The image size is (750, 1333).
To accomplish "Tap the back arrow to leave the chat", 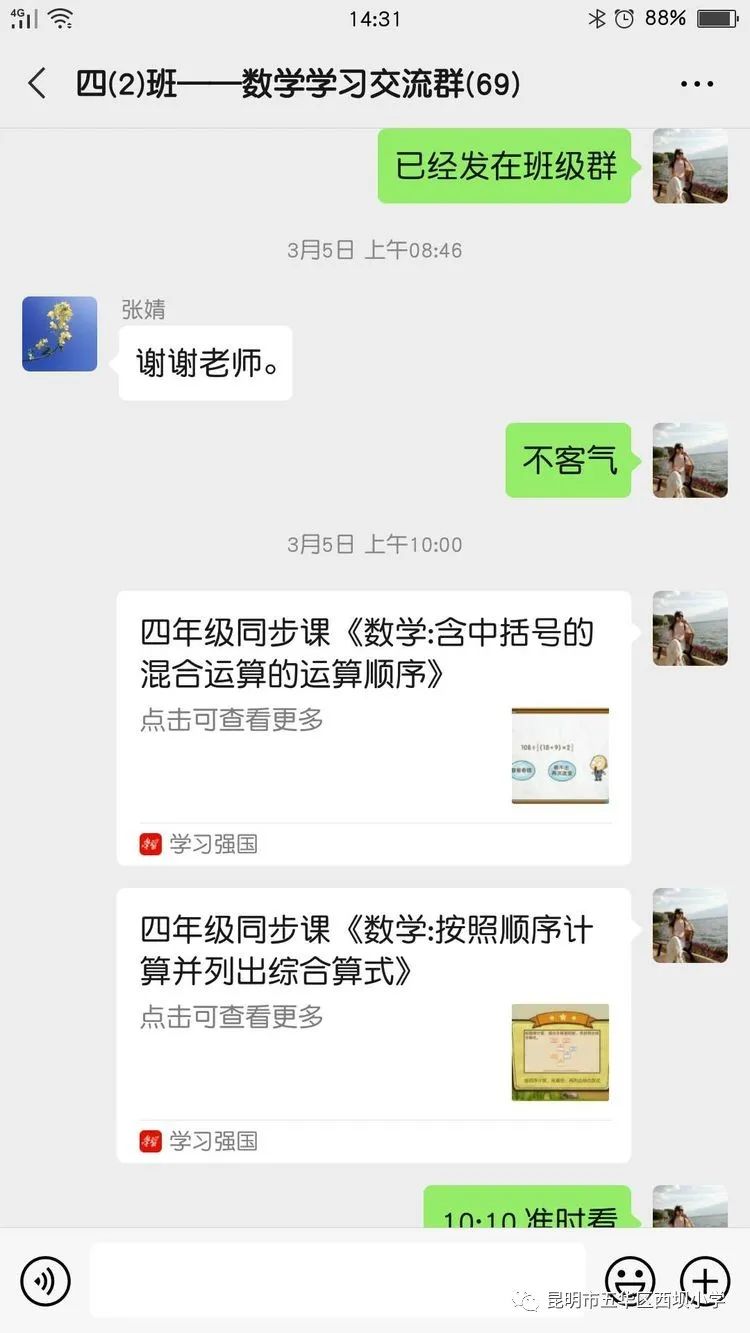I will 37,84.
